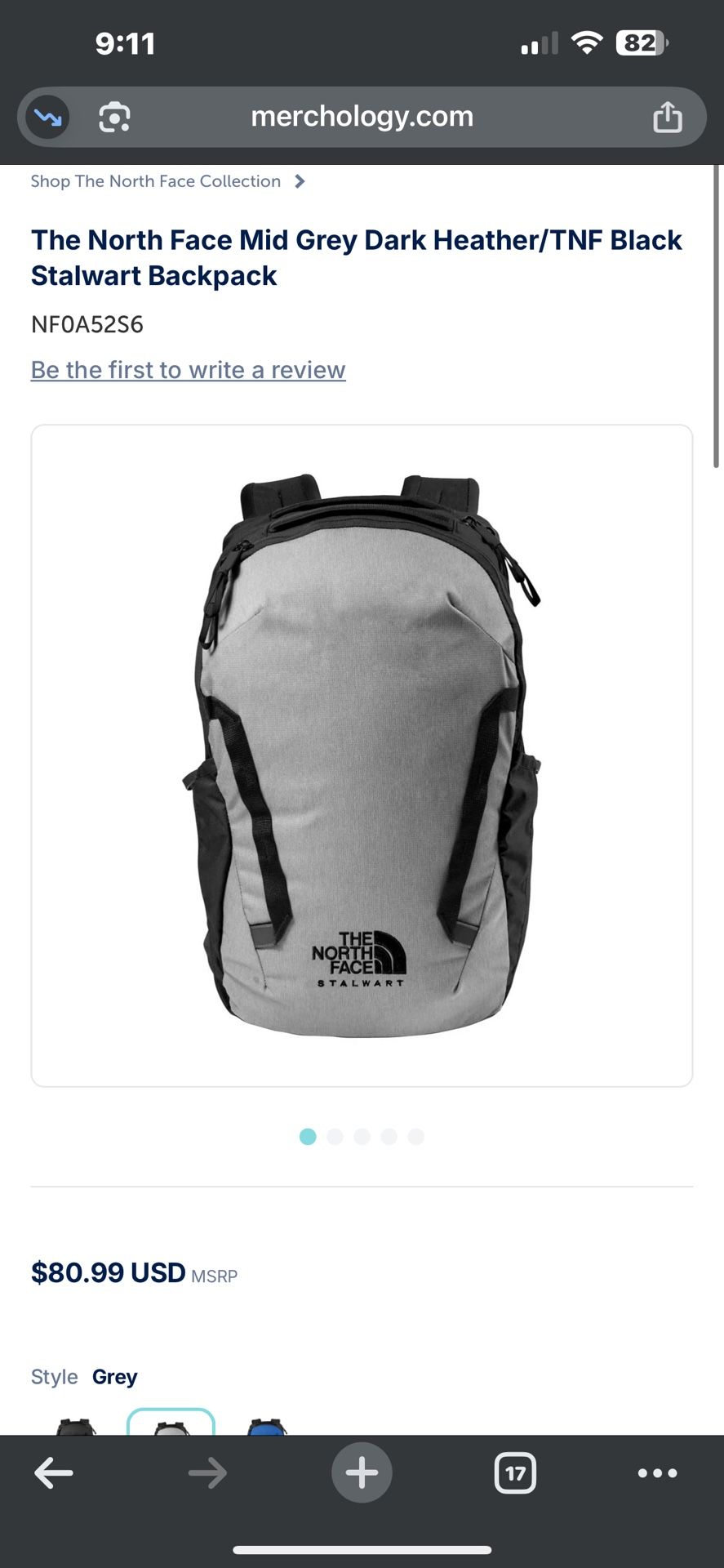The height and width of the screenshot is (1568, 724).
Task: Expand the Shop The North Face Collection chevron
Action: click(x=300, y=180)
